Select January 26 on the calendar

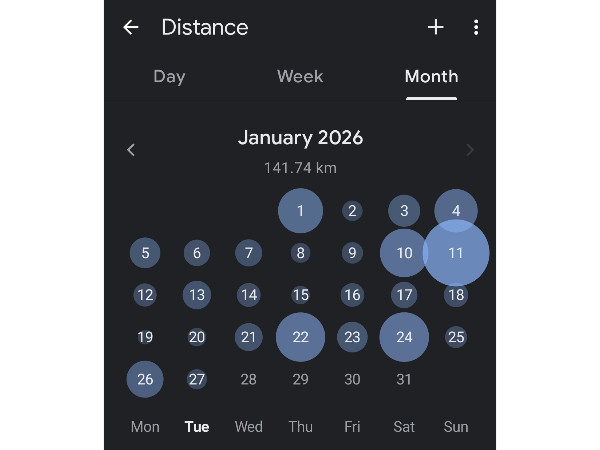(x=145, y=379)
